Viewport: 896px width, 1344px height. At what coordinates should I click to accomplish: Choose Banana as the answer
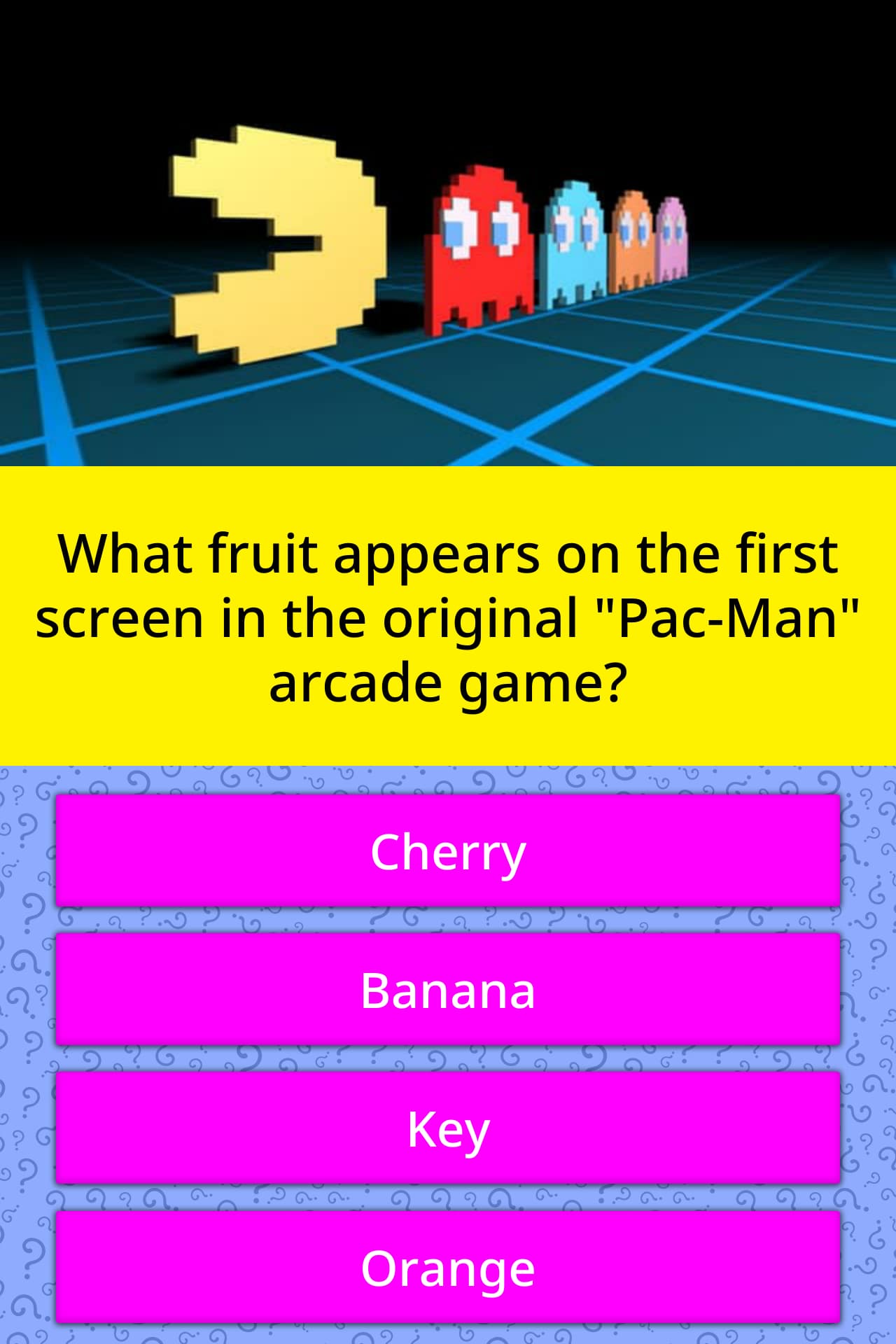pos(448,990)
